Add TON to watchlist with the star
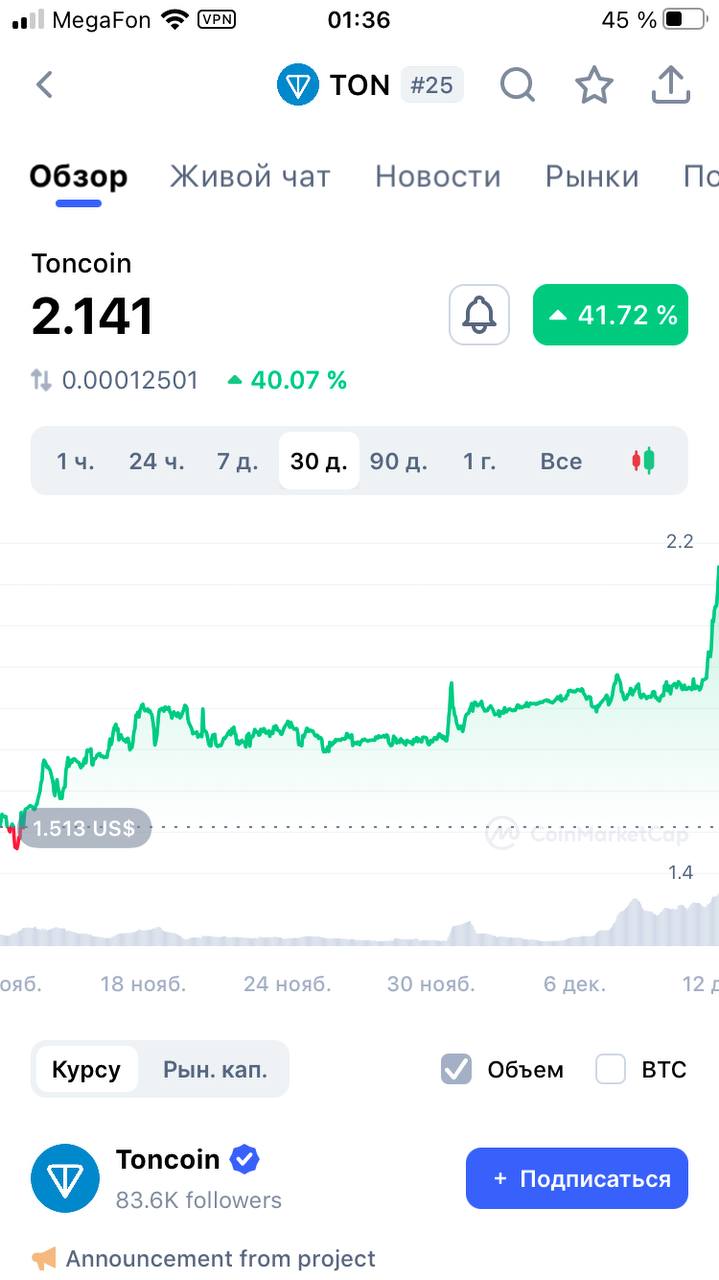This screenshot has height=1280, width=719. pyautogui.click(x=594, y=85)
